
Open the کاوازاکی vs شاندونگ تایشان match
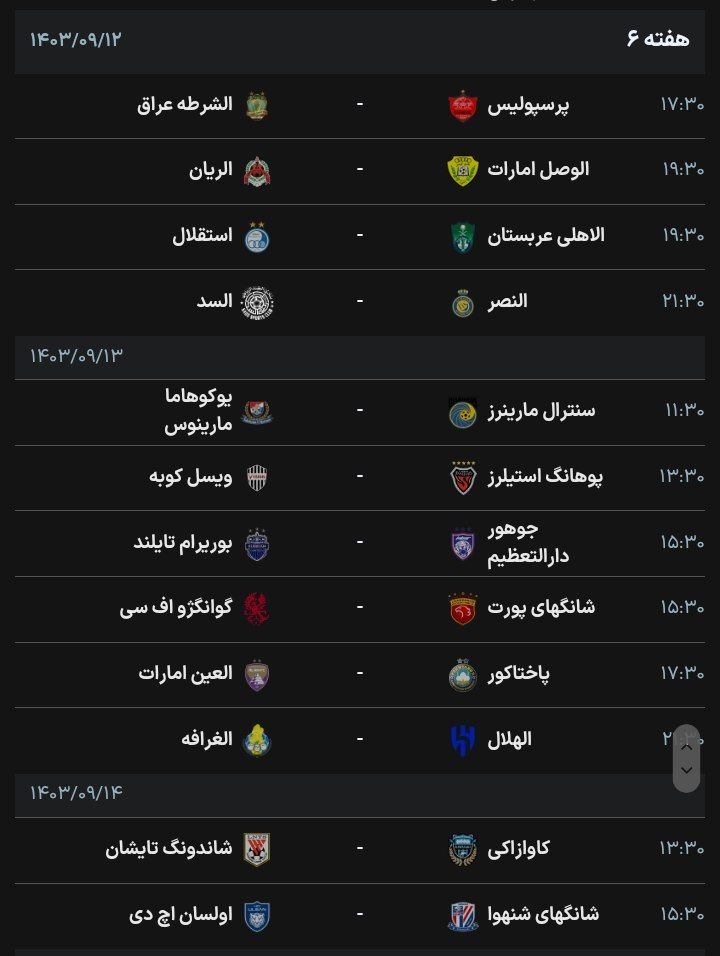pyautogui.click(x=360, y=849)
